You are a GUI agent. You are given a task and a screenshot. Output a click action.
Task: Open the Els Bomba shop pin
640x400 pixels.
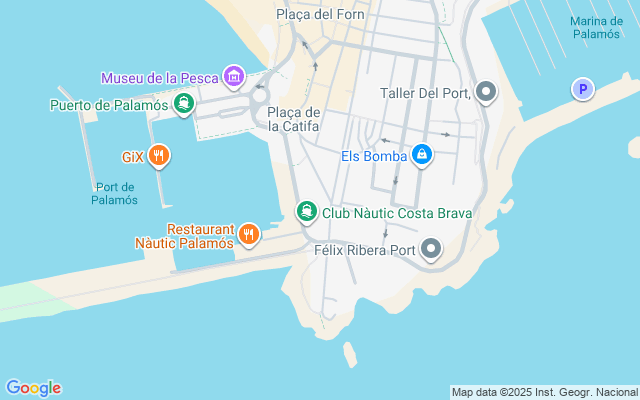423,154
